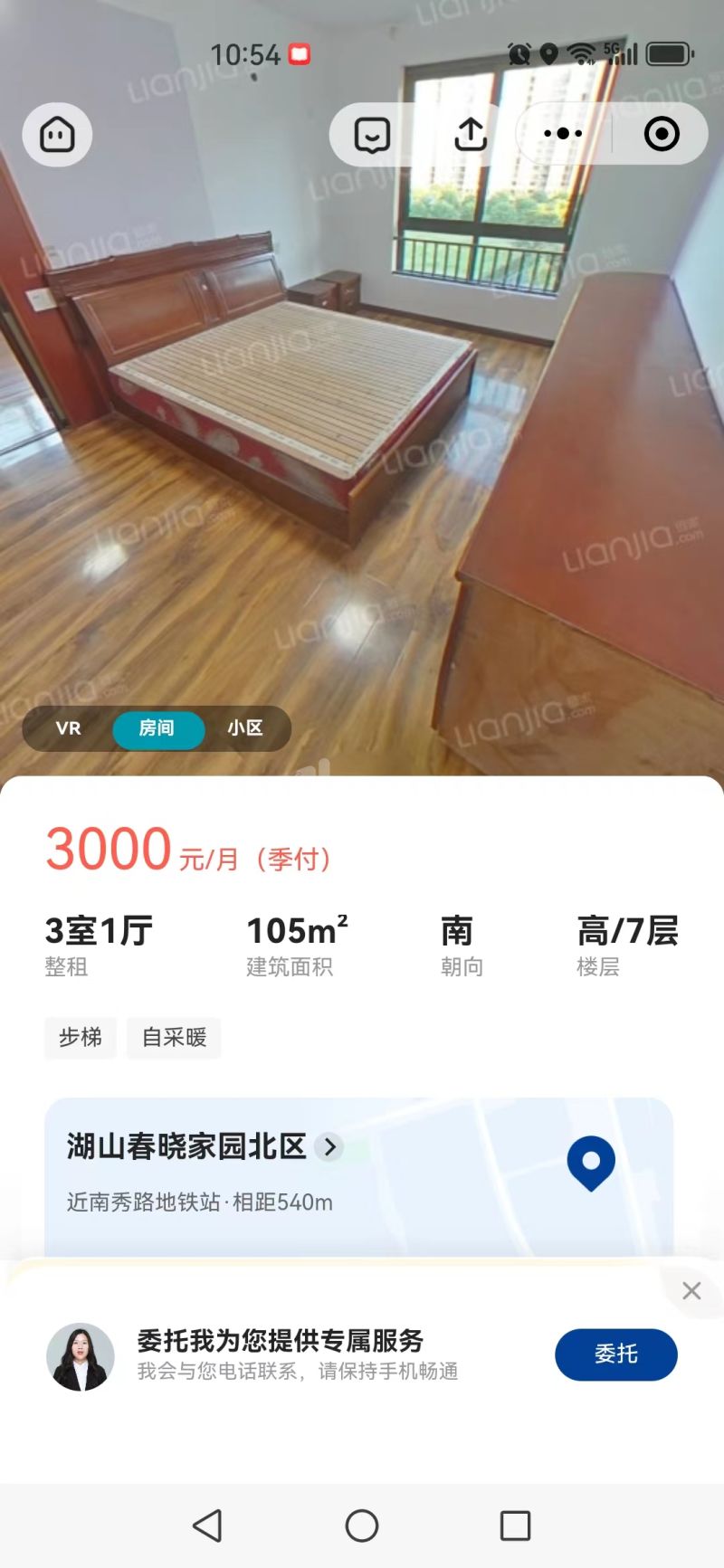The width and height of the screenshot is (724, 1568).
Task: Open the more options (three dots) icon
Action: click(x=561, y=133)
